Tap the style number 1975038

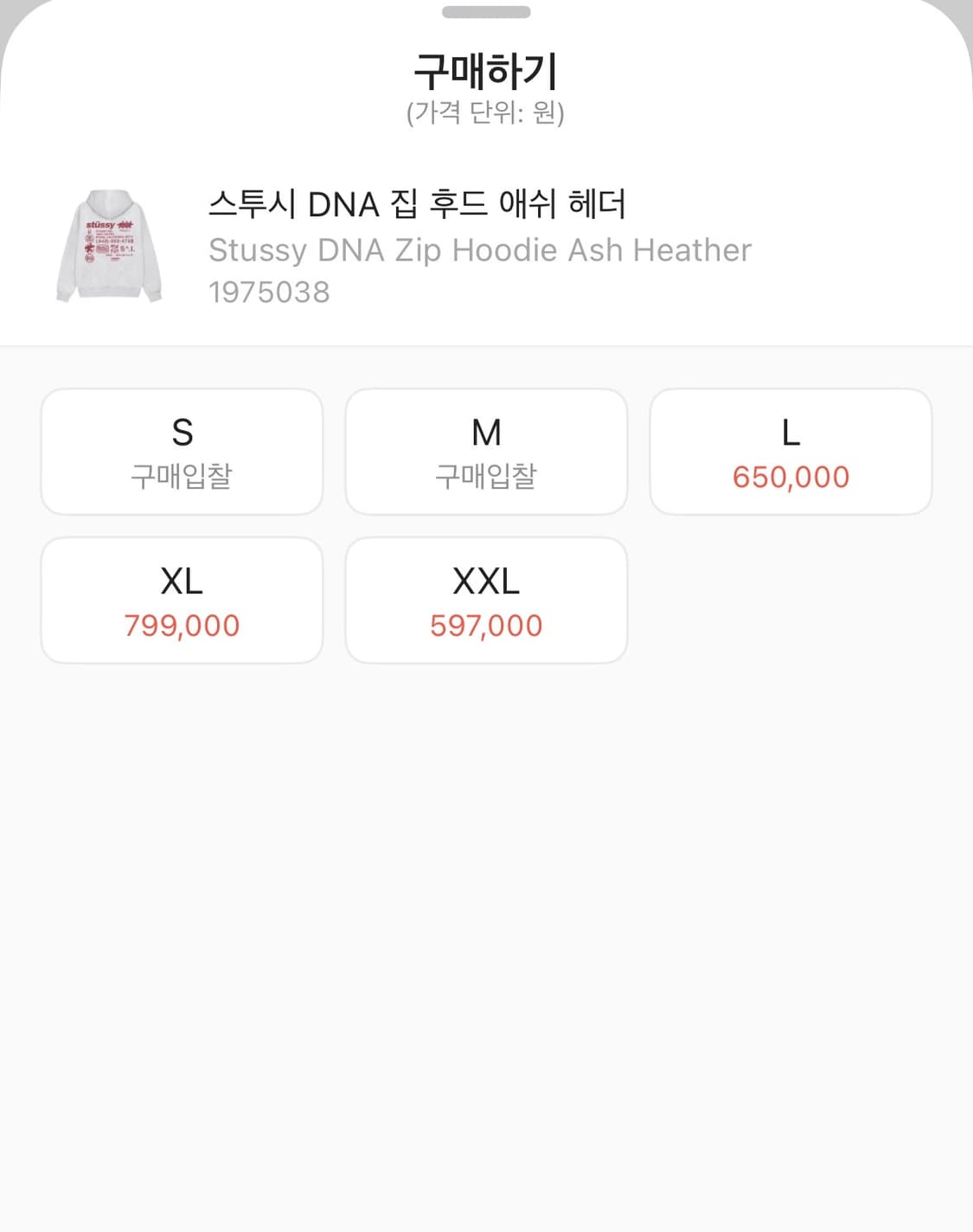coord(268,292)
